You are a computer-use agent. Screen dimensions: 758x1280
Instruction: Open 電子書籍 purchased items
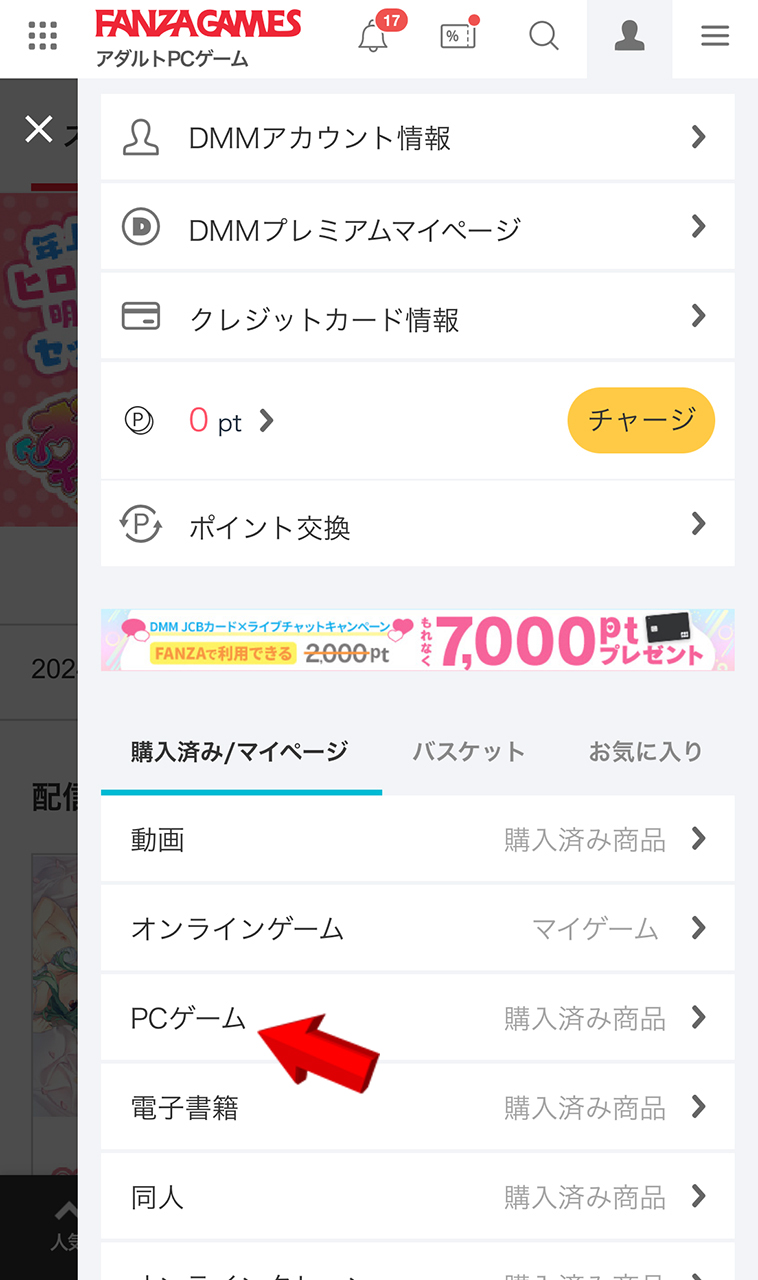[417, 1108]
